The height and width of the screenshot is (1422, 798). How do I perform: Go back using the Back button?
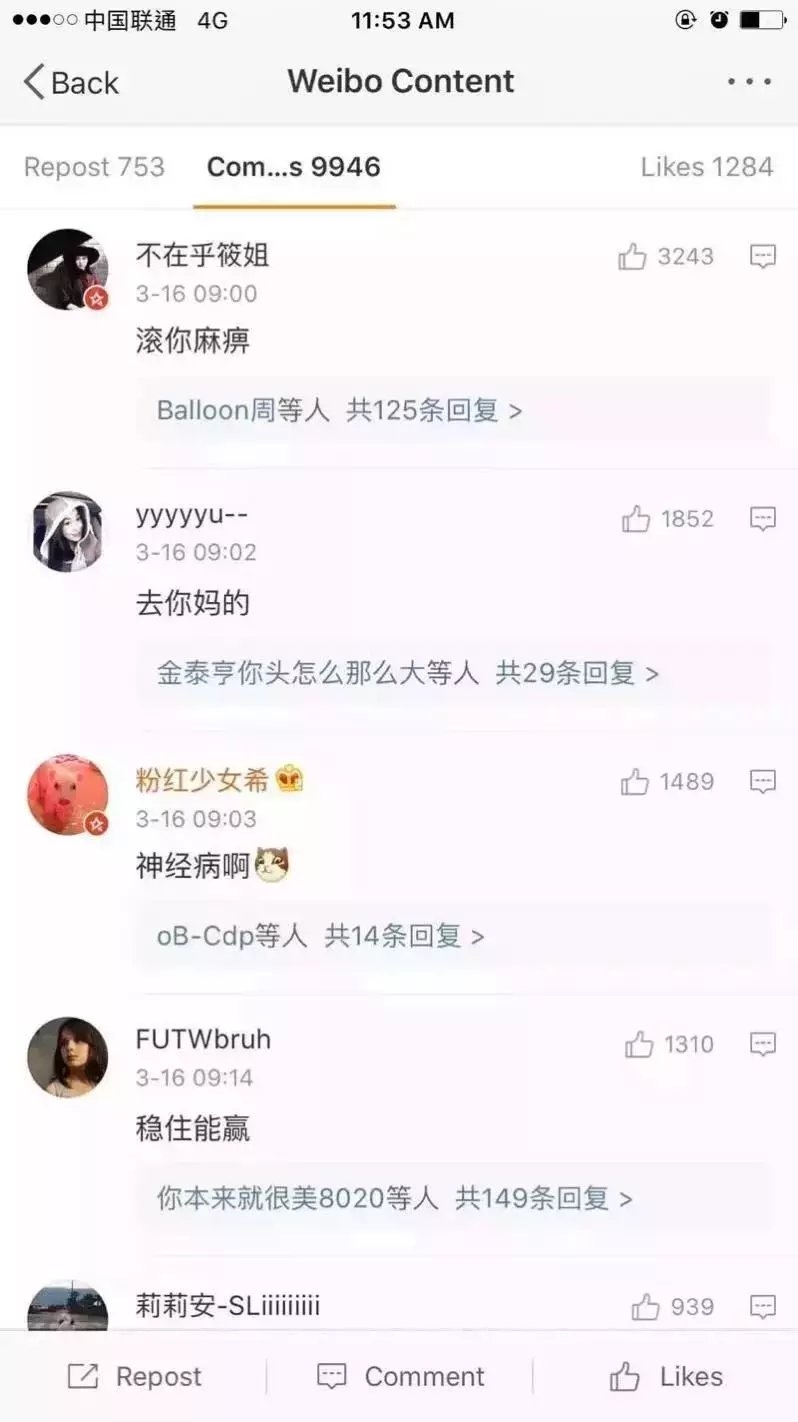pyautogui.click(x=71, y=82)
